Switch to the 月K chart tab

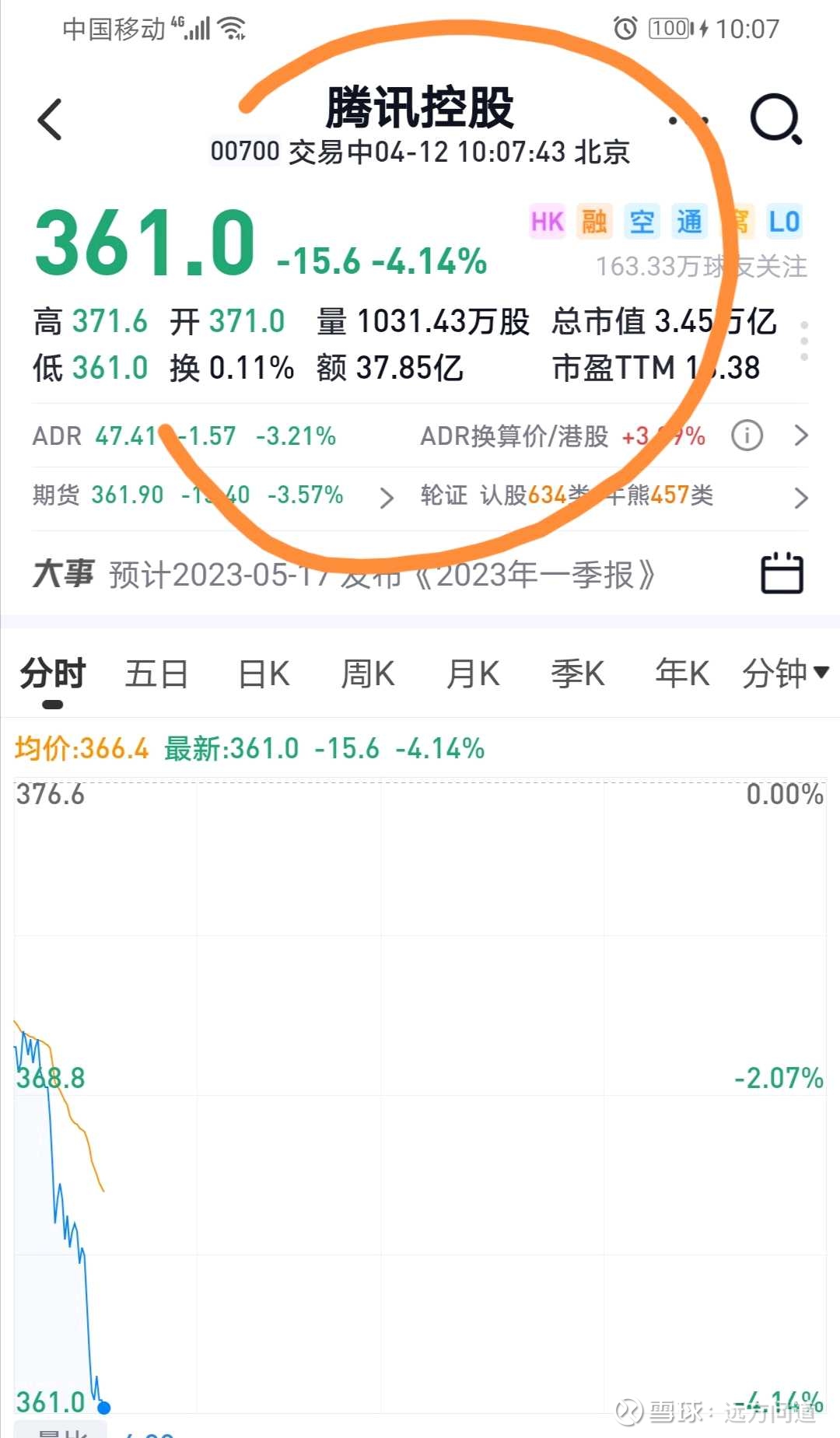(x=471, y=674)
